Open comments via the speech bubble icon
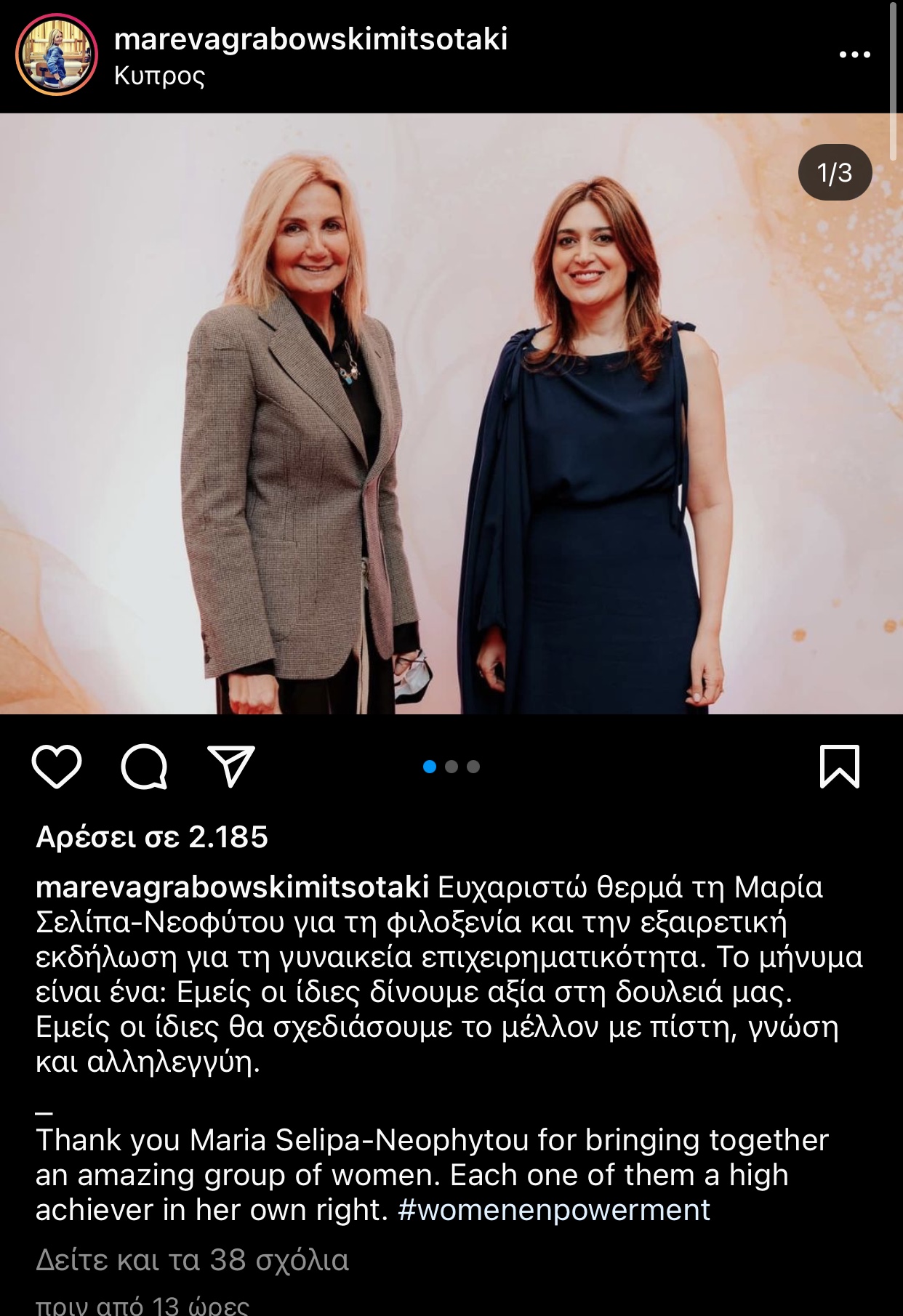Viewport: 903px width, 1316px height. coord(144,766)
